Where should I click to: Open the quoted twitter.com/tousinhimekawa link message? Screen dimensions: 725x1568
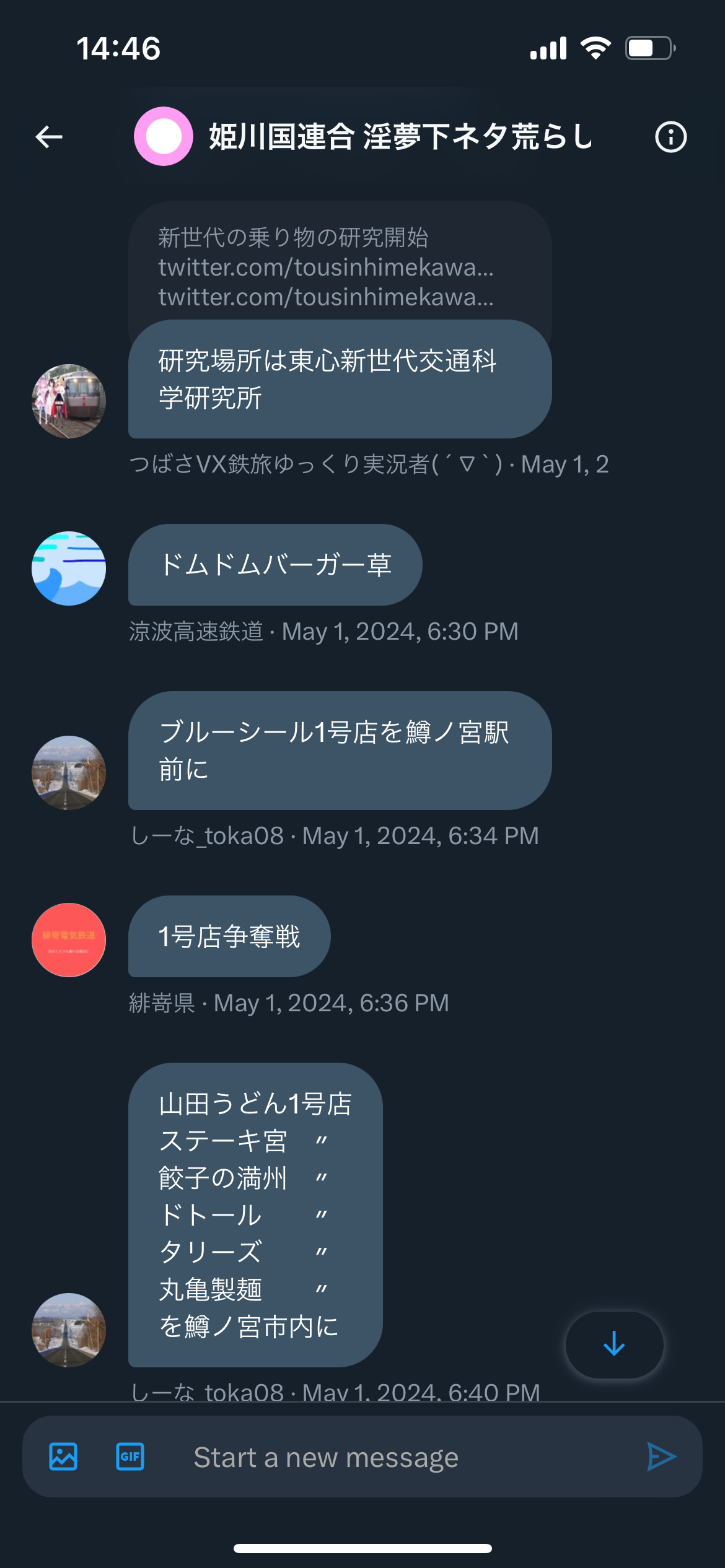coord(340,267)
